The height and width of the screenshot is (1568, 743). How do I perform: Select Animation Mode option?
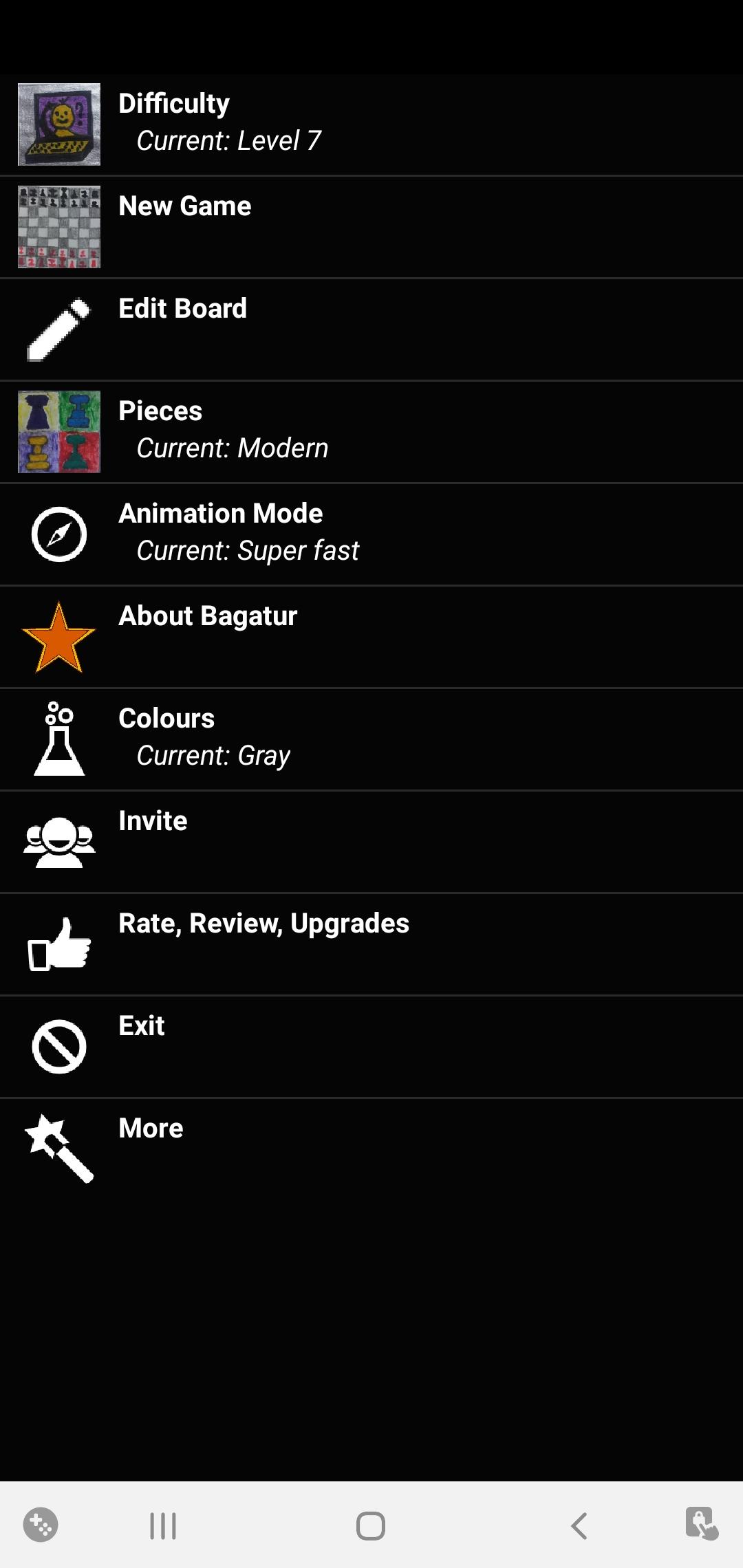[x=371, y=534]
